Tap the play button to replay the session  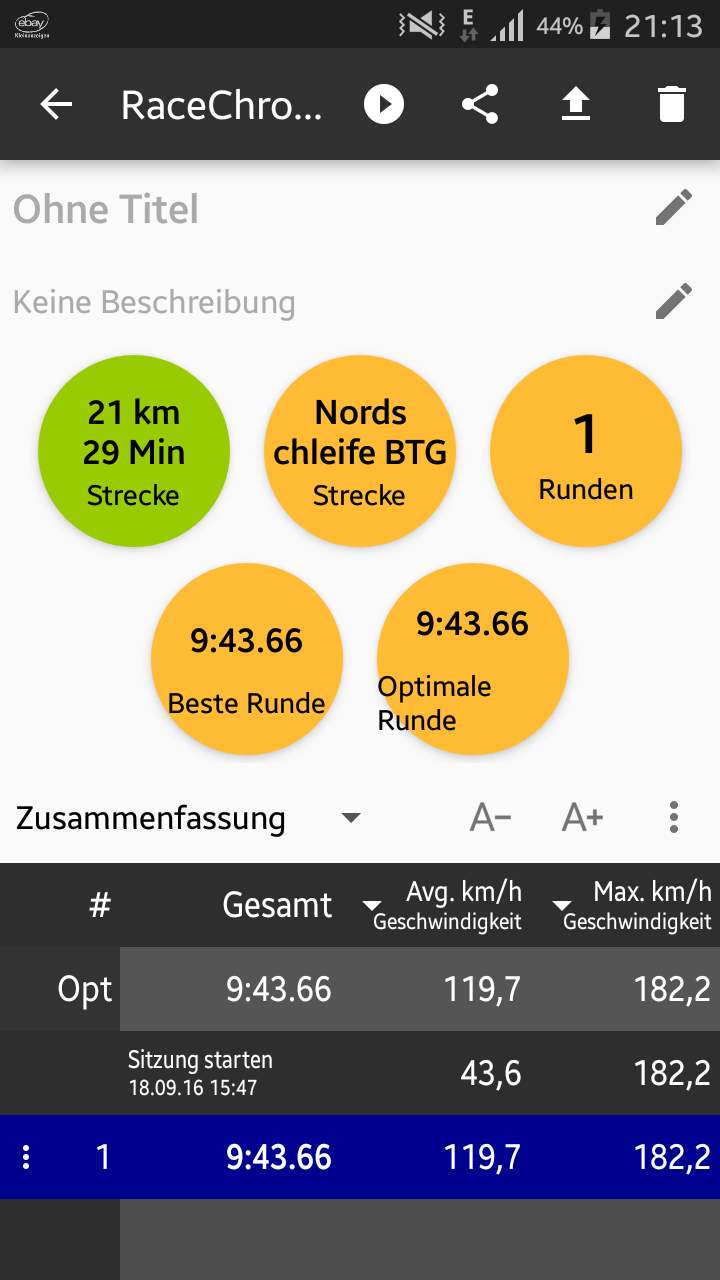click(x=384, y=104)
